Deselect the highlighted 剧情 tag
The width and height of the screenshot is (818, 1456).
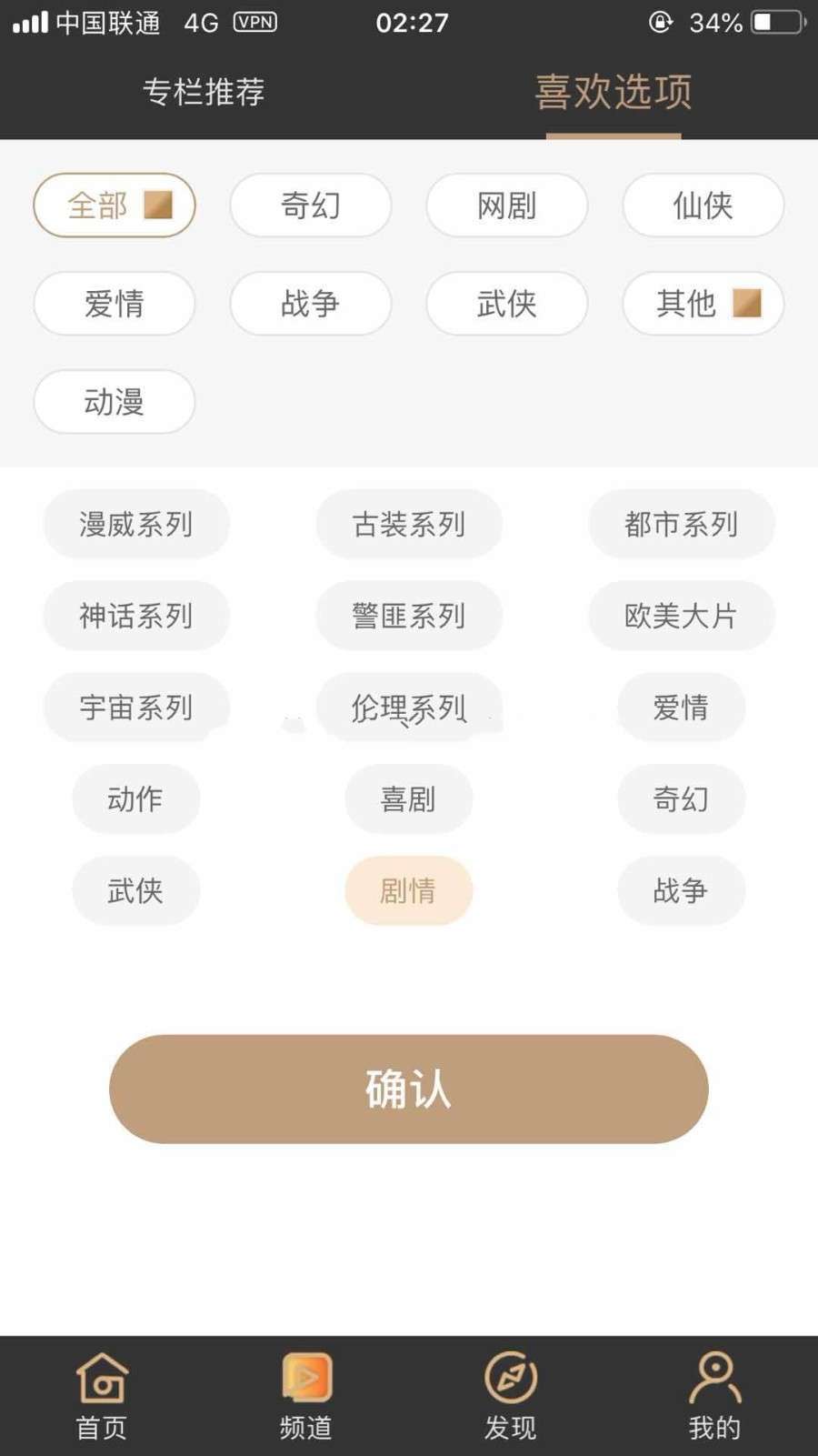point(408,891)
